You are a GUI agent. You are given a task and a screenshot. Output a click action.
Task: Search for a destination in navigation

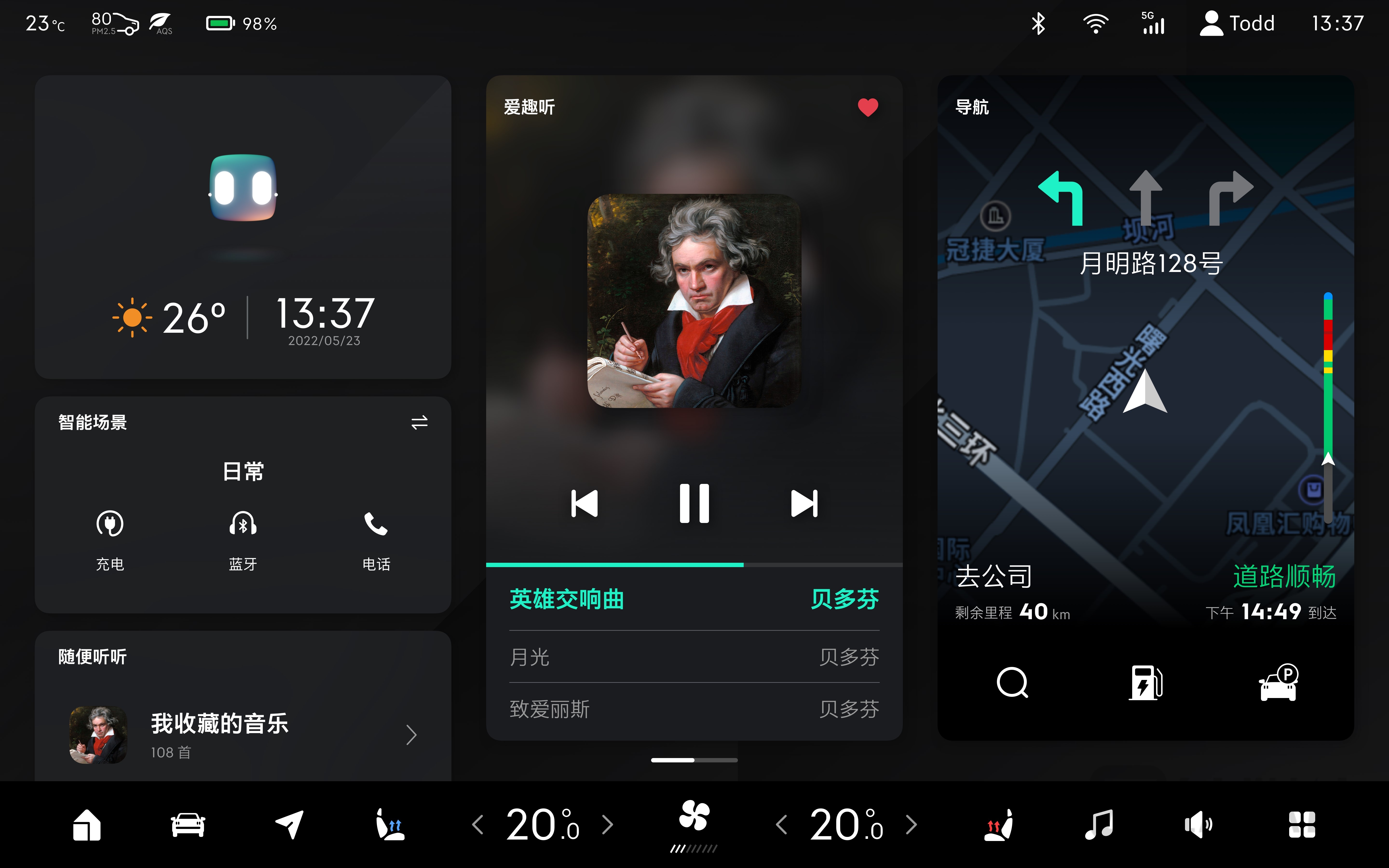click(x=1012, y=683)
